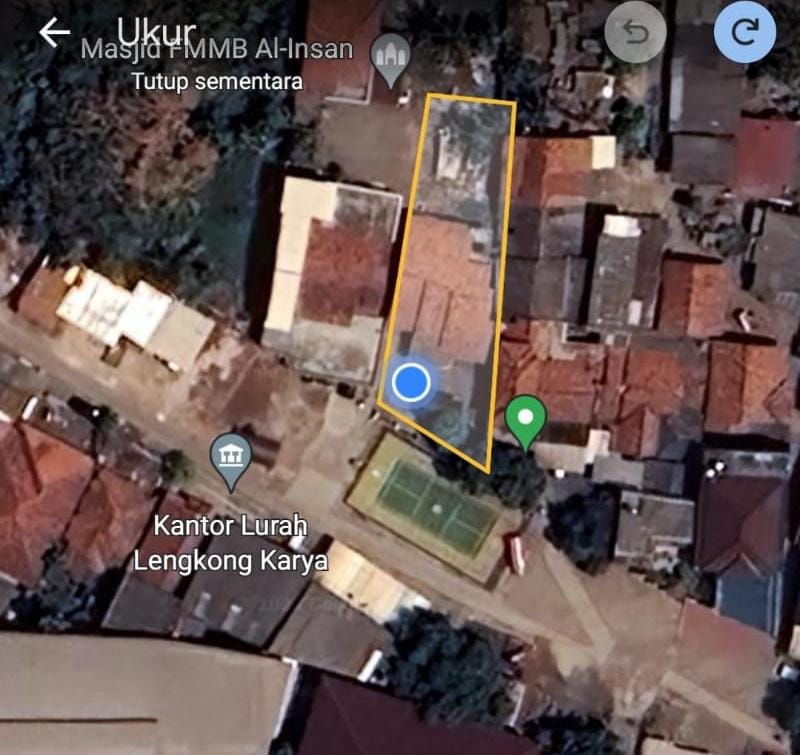Tap the green location pin
This screenshot has height=755, width=800.
526,420
